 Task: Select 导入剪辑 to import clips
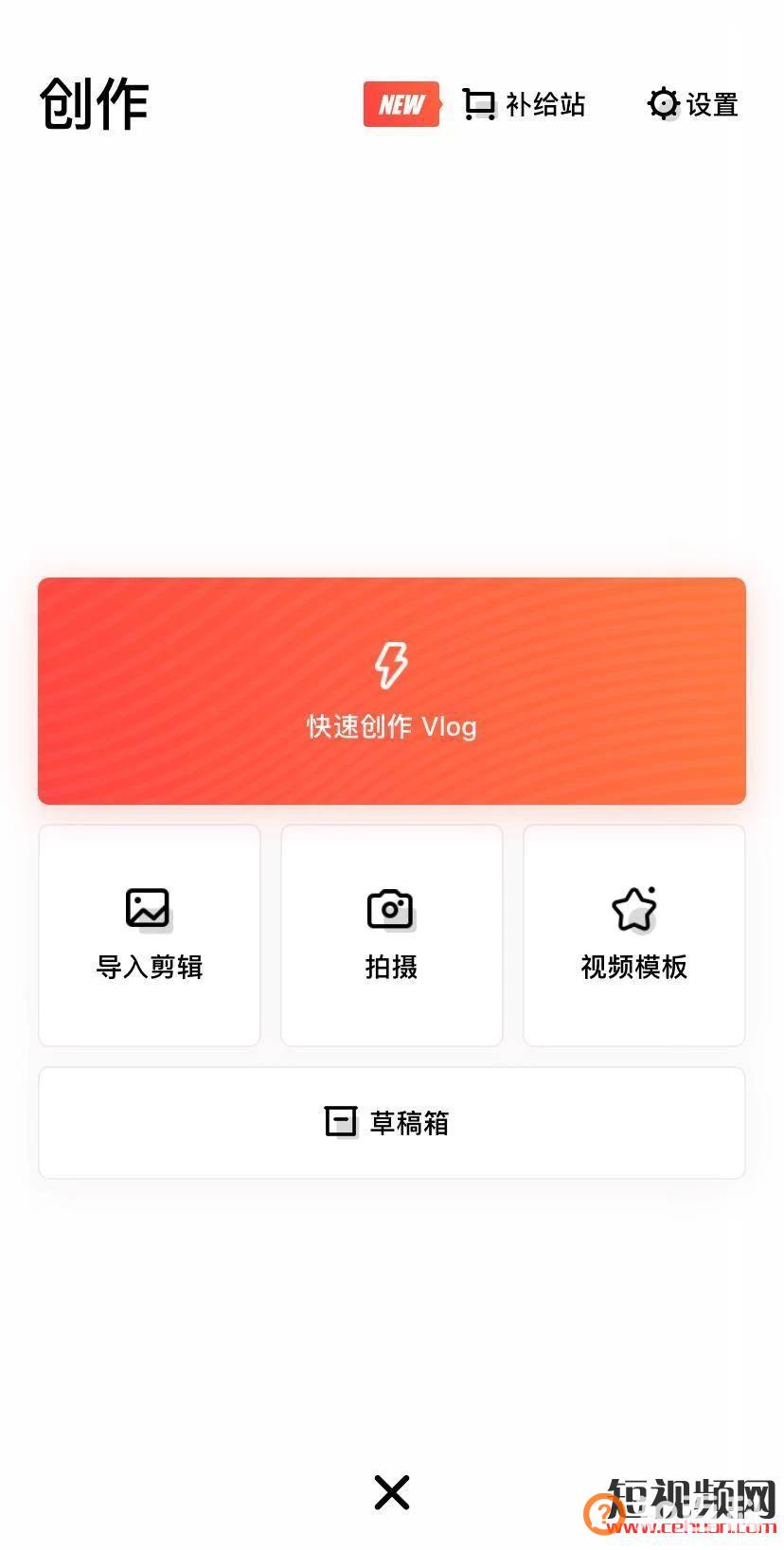(x=150, y=935)
